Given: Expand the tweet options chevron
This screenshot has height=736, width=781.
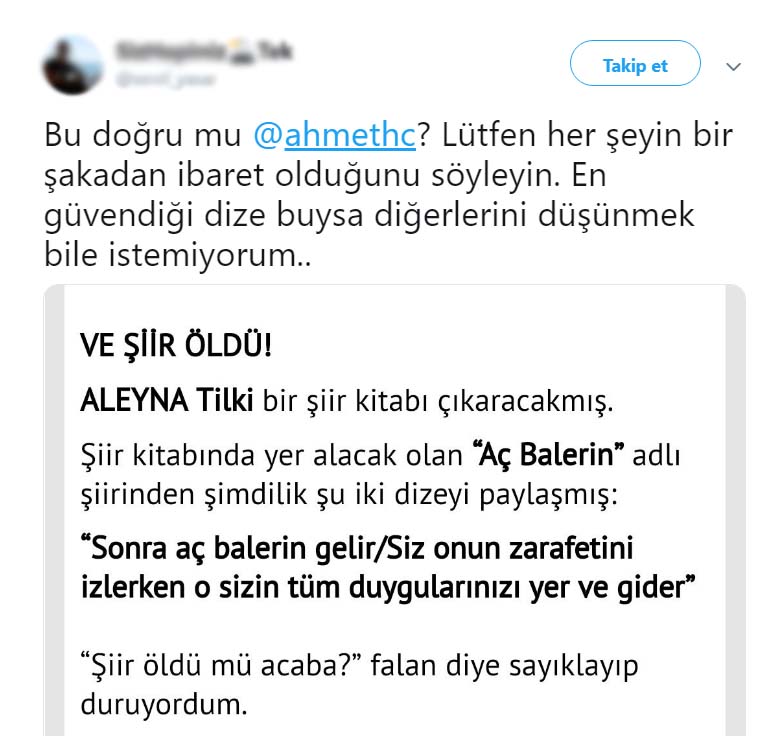Looking at the screenshot, I should click(733, 67).
